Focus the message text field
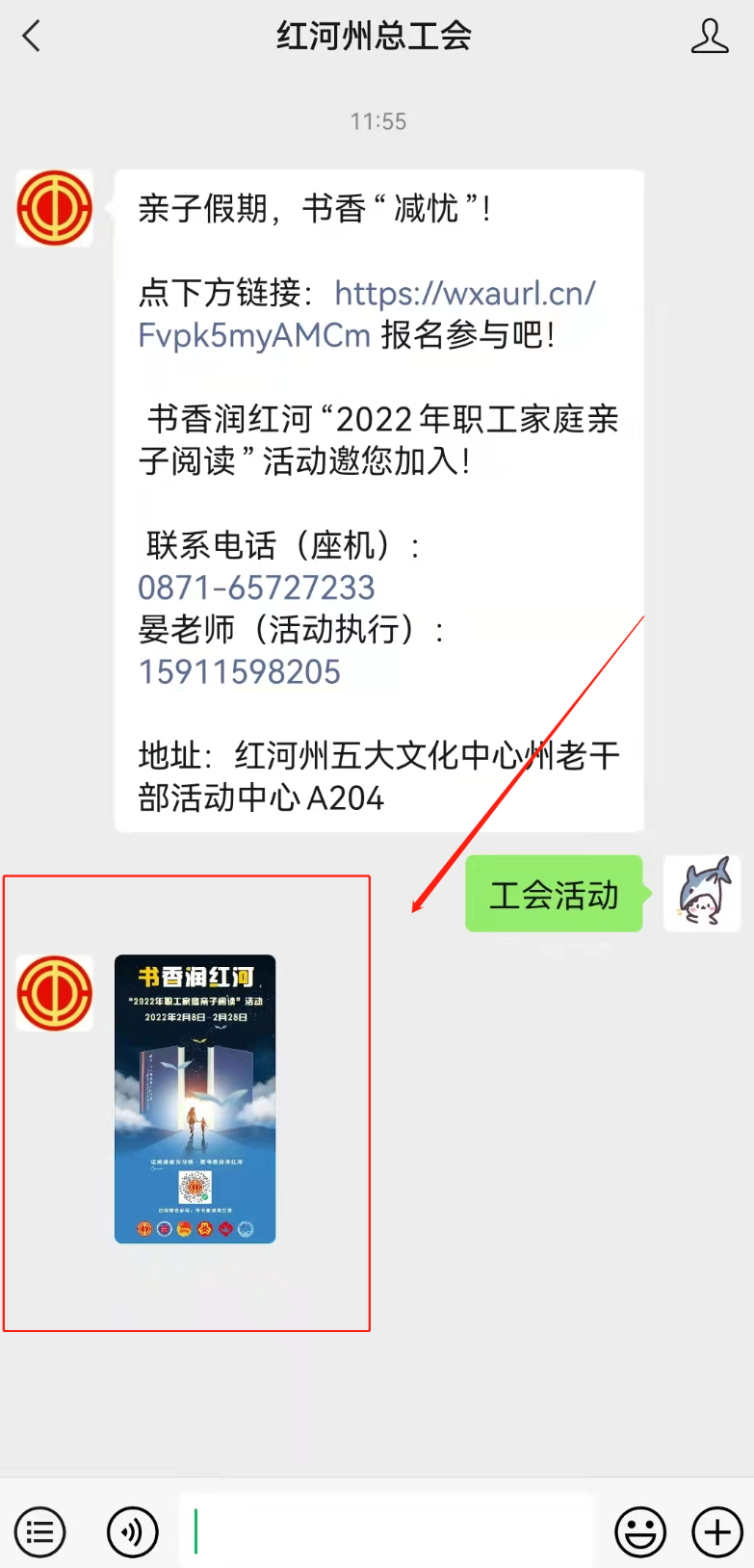754x1568 pixels. [385, 1531]
